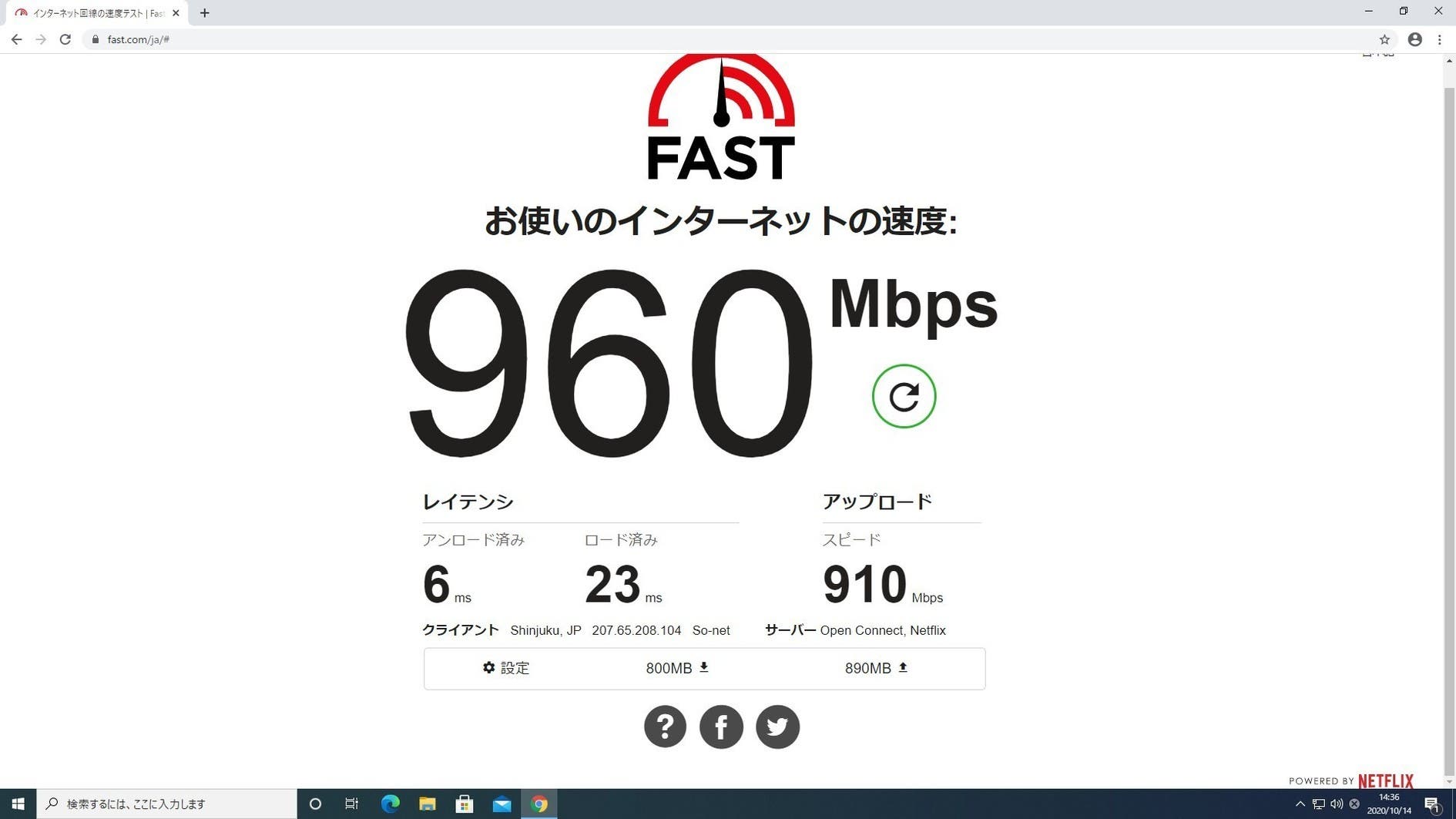Open the 設定 settings option

(506, 668)
